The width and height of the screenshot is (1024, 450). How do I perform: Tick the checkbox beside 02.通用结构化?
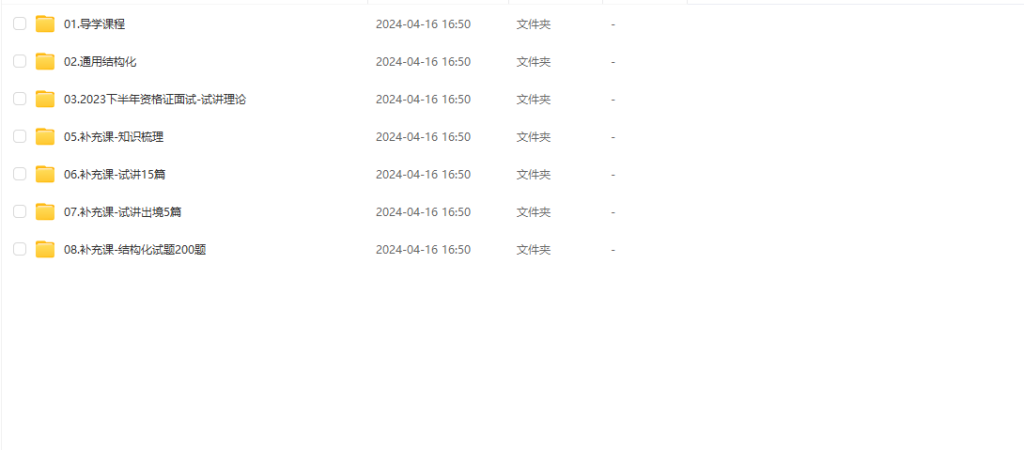[20, 61]
